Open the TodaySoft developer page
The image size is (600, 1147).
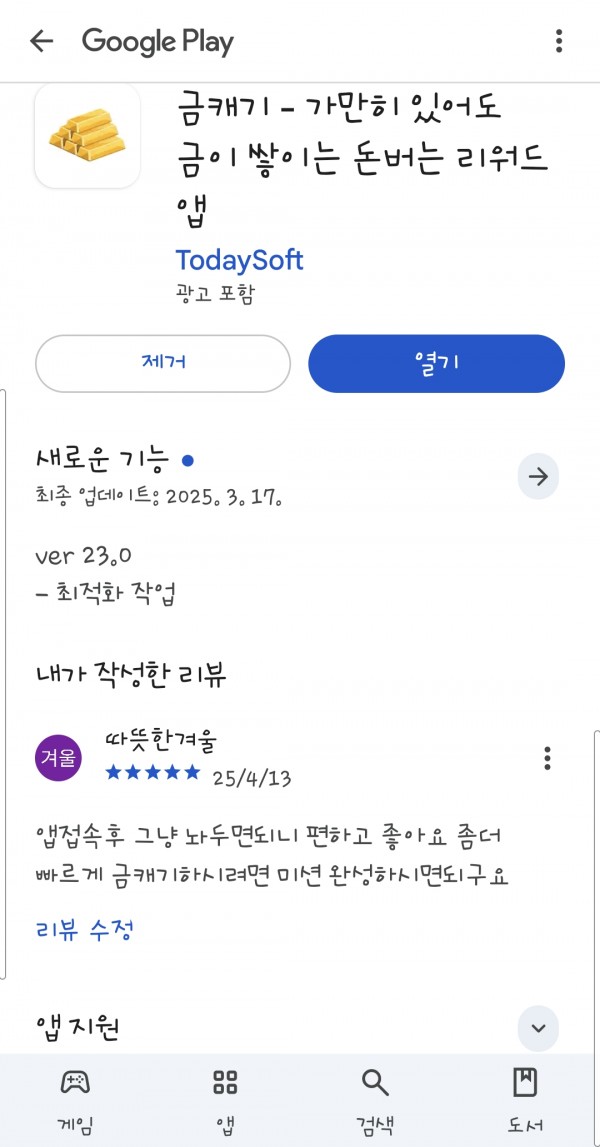(239, 260)
